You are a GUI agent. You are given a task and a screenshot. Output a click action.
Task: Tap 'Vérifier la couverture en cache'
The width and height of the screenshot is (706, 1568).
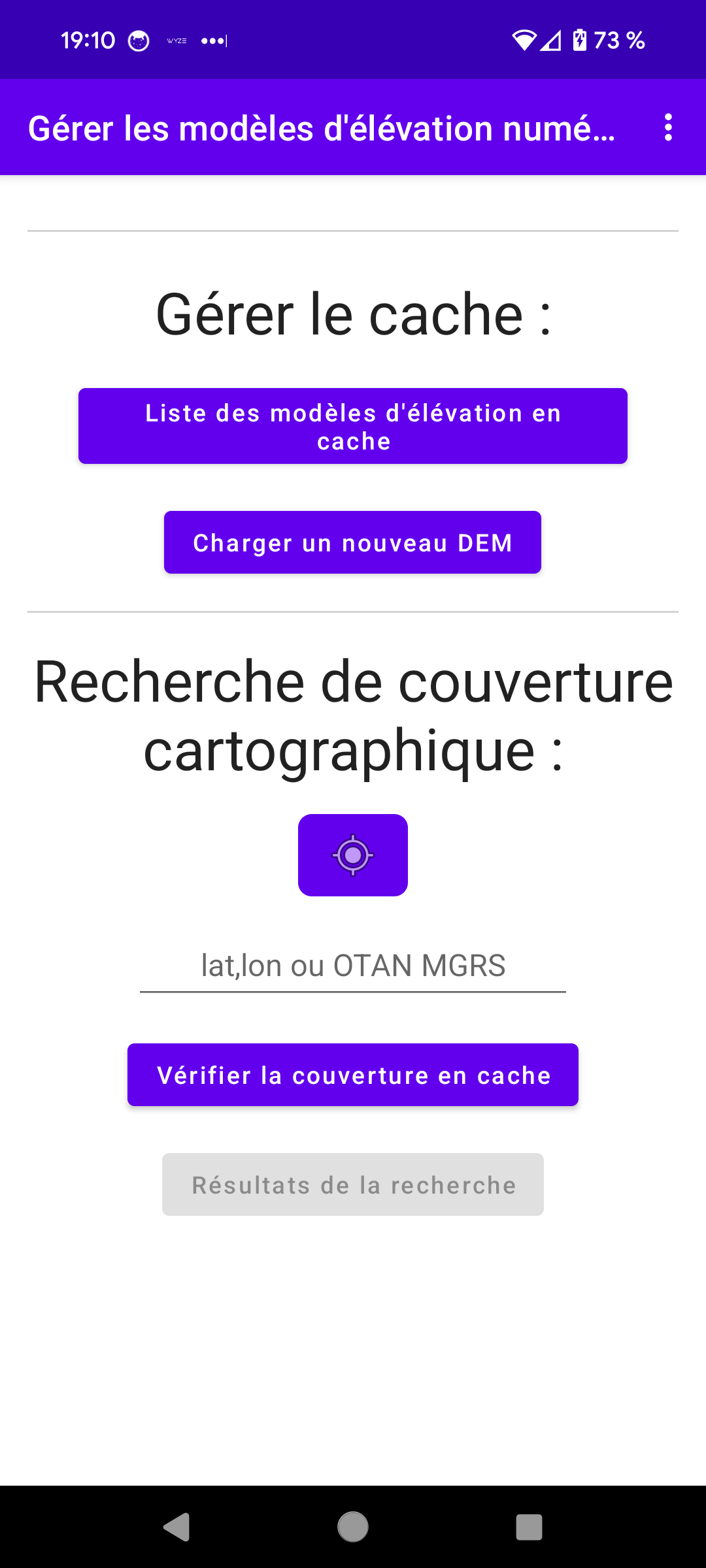coord(353,1075)
